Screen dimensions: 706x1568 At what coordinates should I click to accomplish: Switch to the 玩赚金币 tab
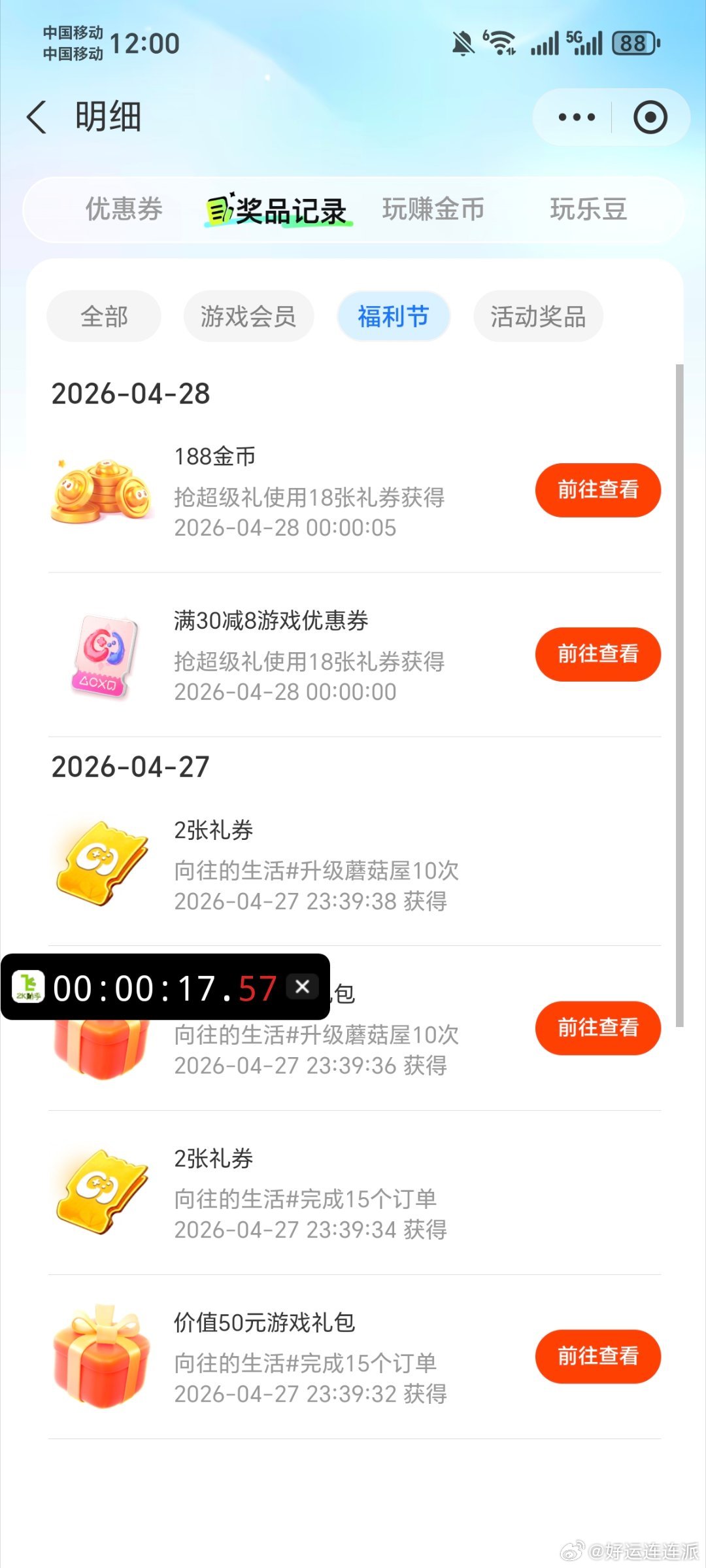(x=433, y=210)
